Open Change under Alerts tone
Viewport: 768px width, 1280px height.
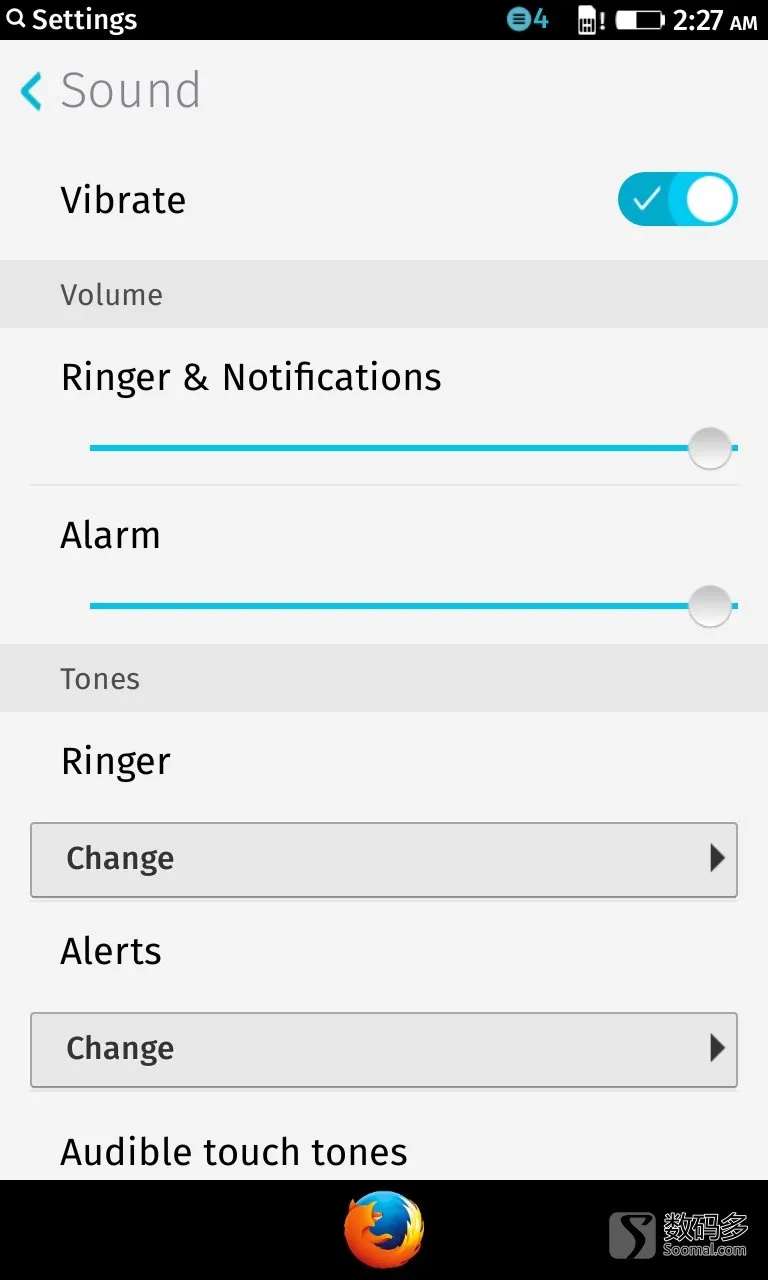[x=384, y=1049]
